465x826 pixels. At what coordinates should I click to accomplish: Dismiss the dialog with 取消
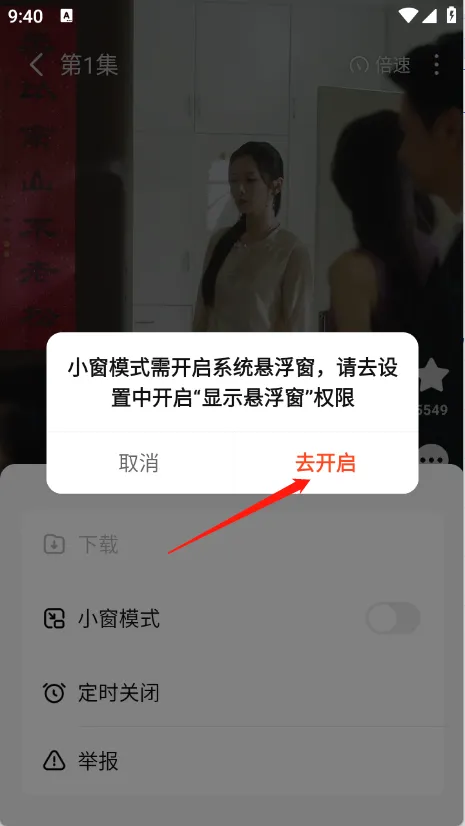(x=138, y=463)
